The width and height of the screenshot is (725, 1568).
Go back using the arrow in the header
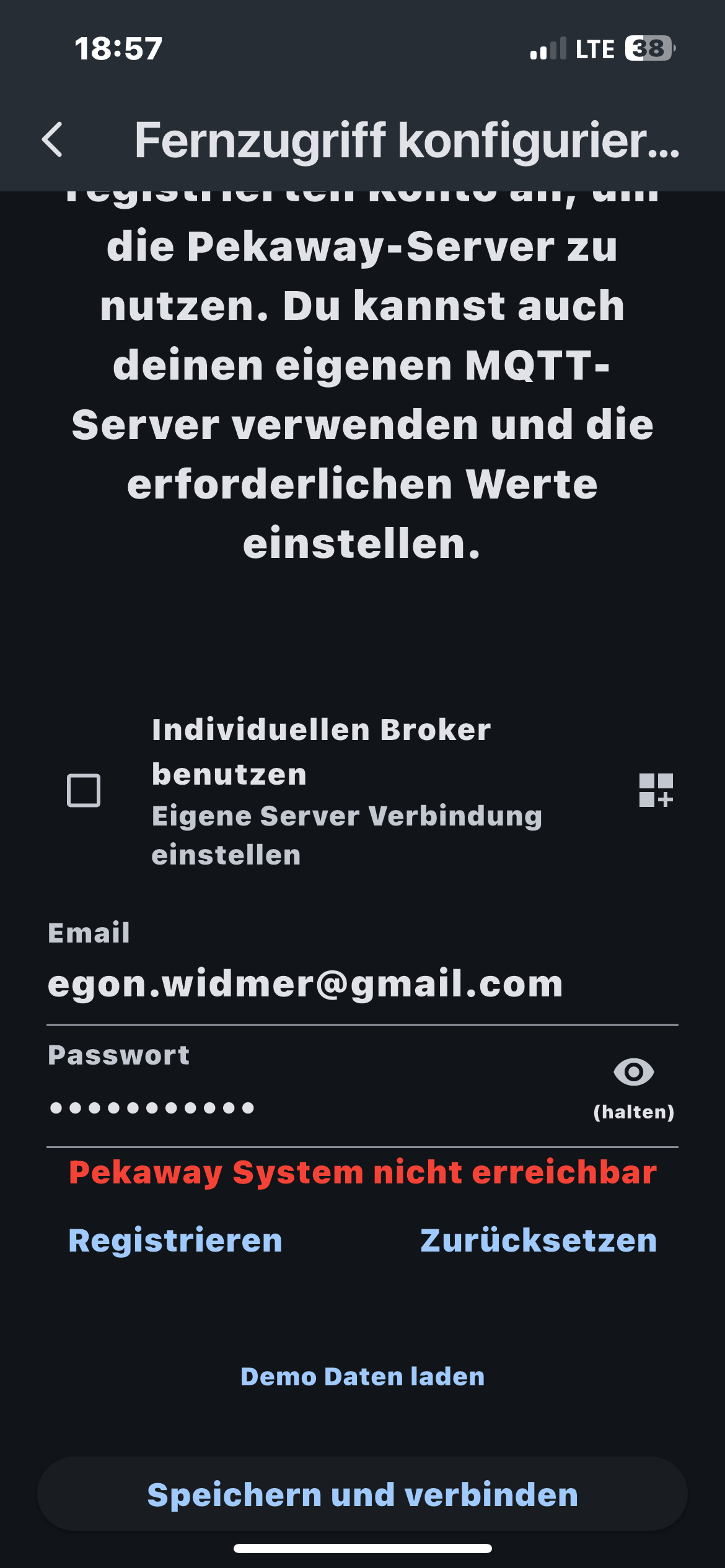[53, 140]
